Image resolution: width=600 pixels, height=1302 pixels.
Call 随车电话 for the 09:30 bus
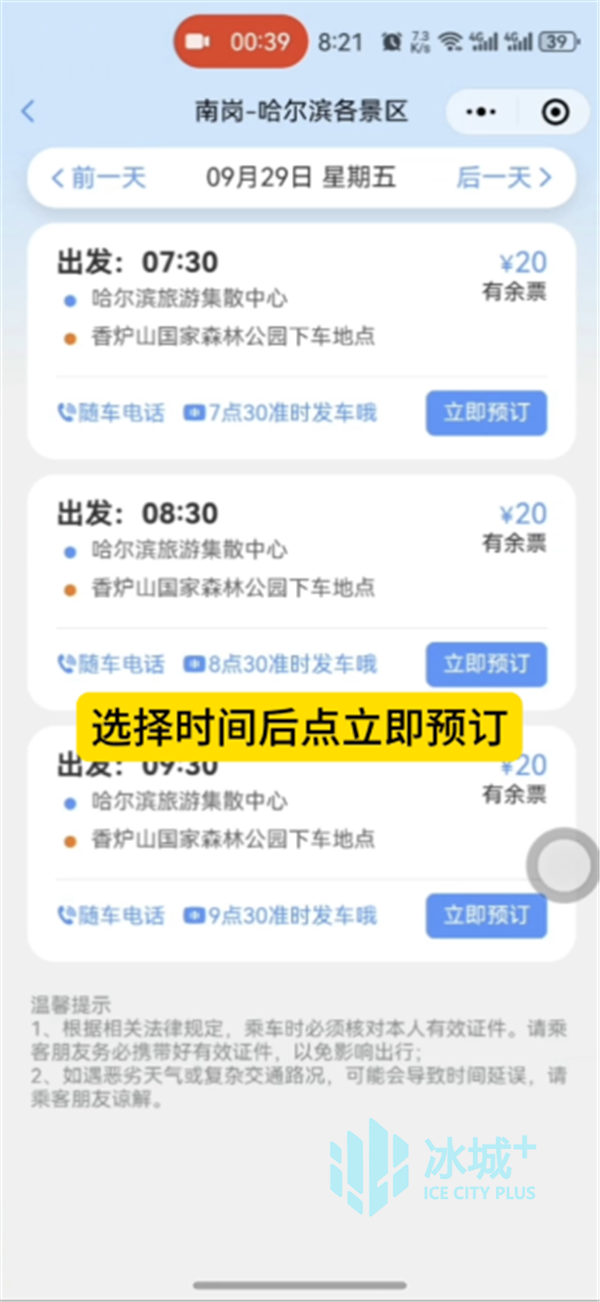pyautogui.click(x=111, y=915)
